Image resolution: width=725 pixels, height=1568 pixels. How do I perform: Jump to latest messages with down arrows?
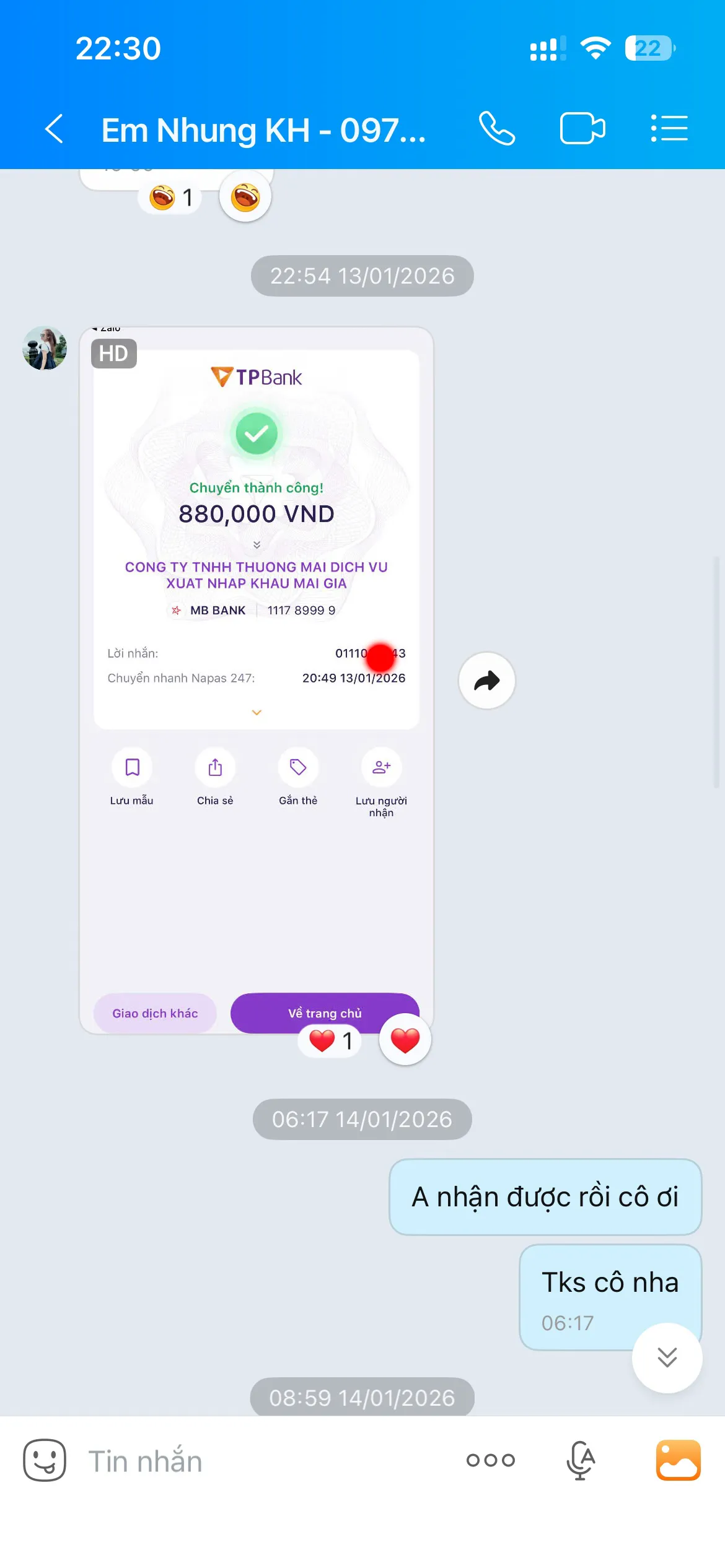point(667,1357)
